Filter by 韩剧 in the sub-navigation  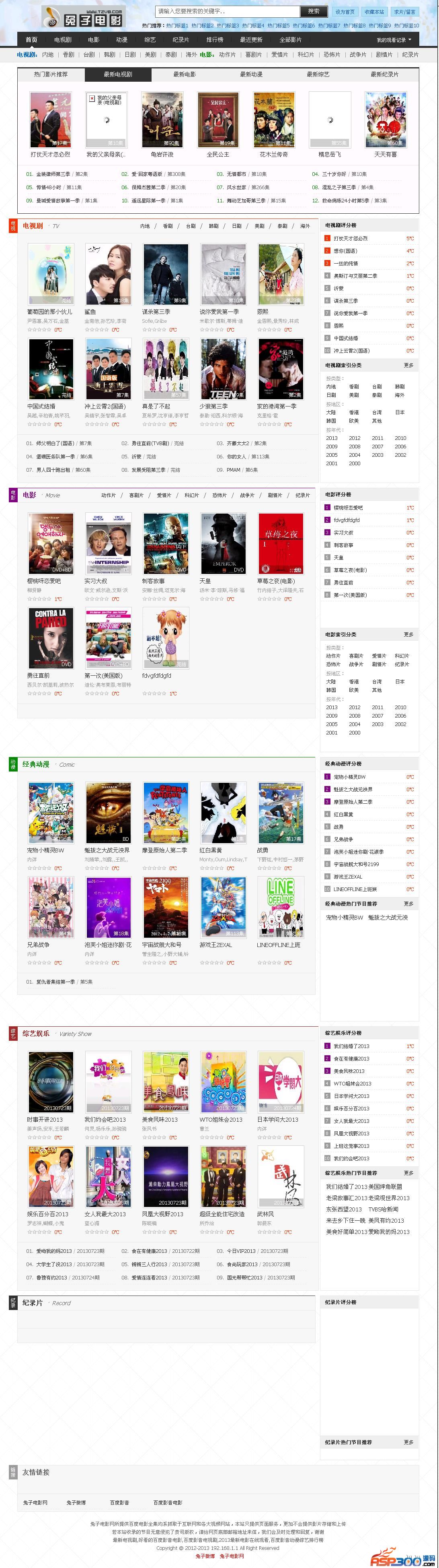[x=109, y=55]
